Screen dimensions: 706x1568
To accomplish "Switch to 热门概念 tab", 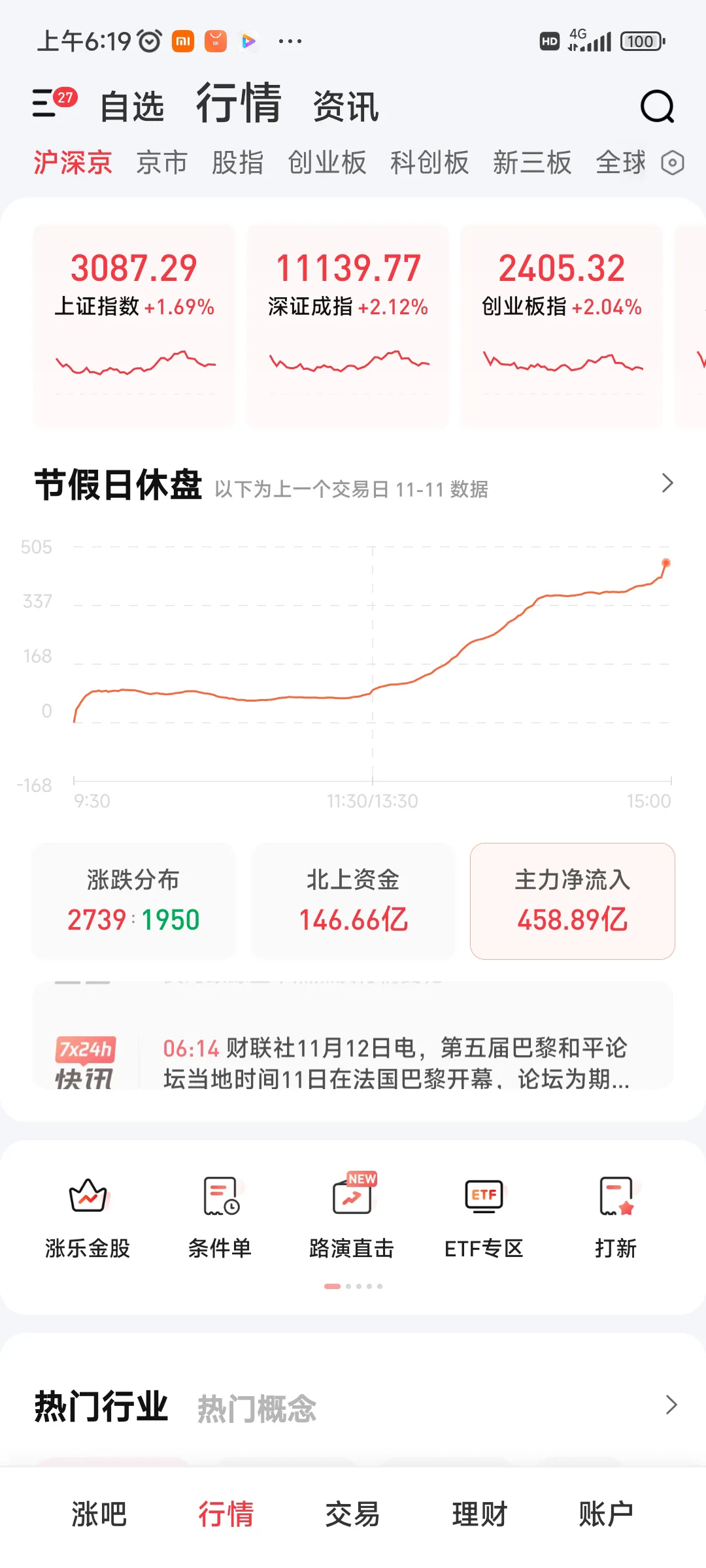I will (257, 1408).
